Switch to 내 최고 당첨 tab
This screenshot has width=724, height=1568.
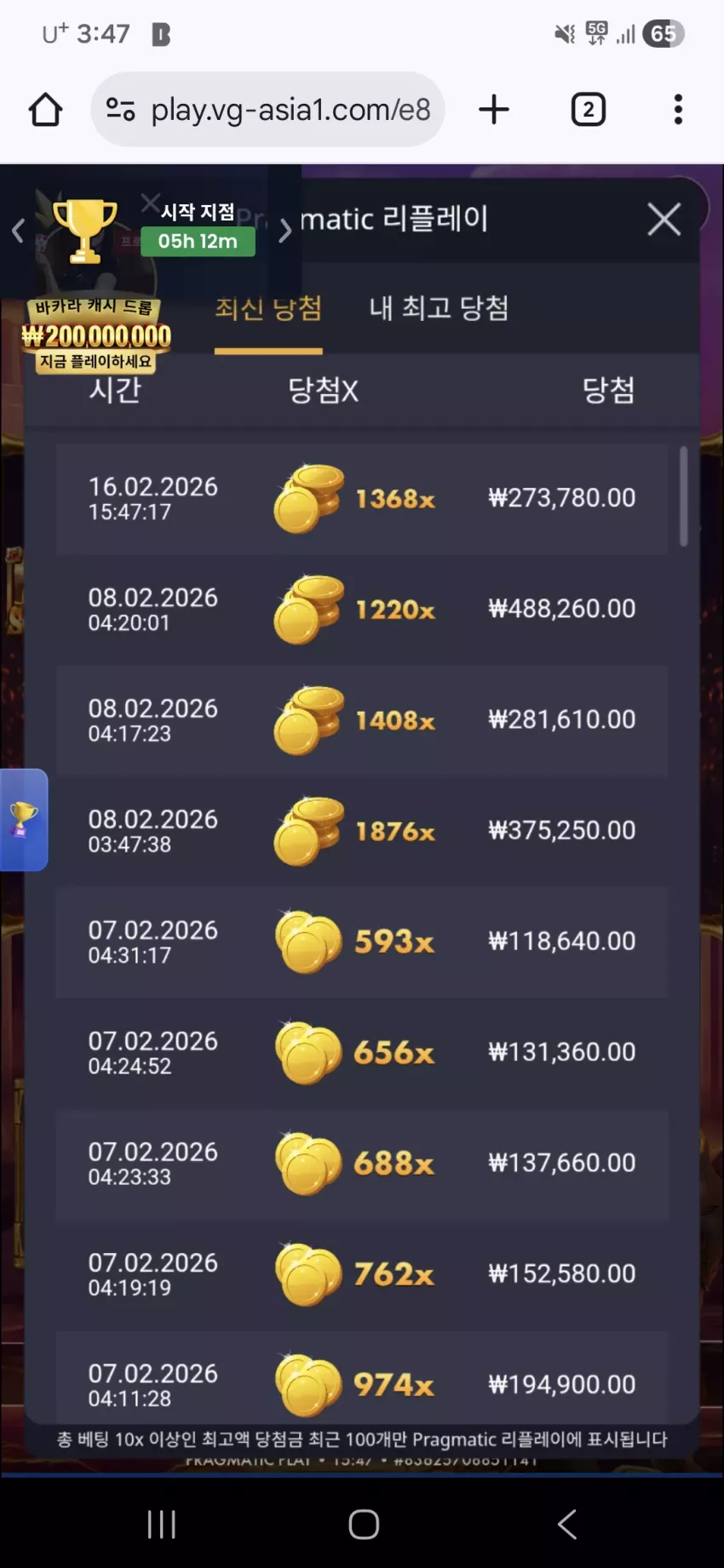click(x=439, y=308)
